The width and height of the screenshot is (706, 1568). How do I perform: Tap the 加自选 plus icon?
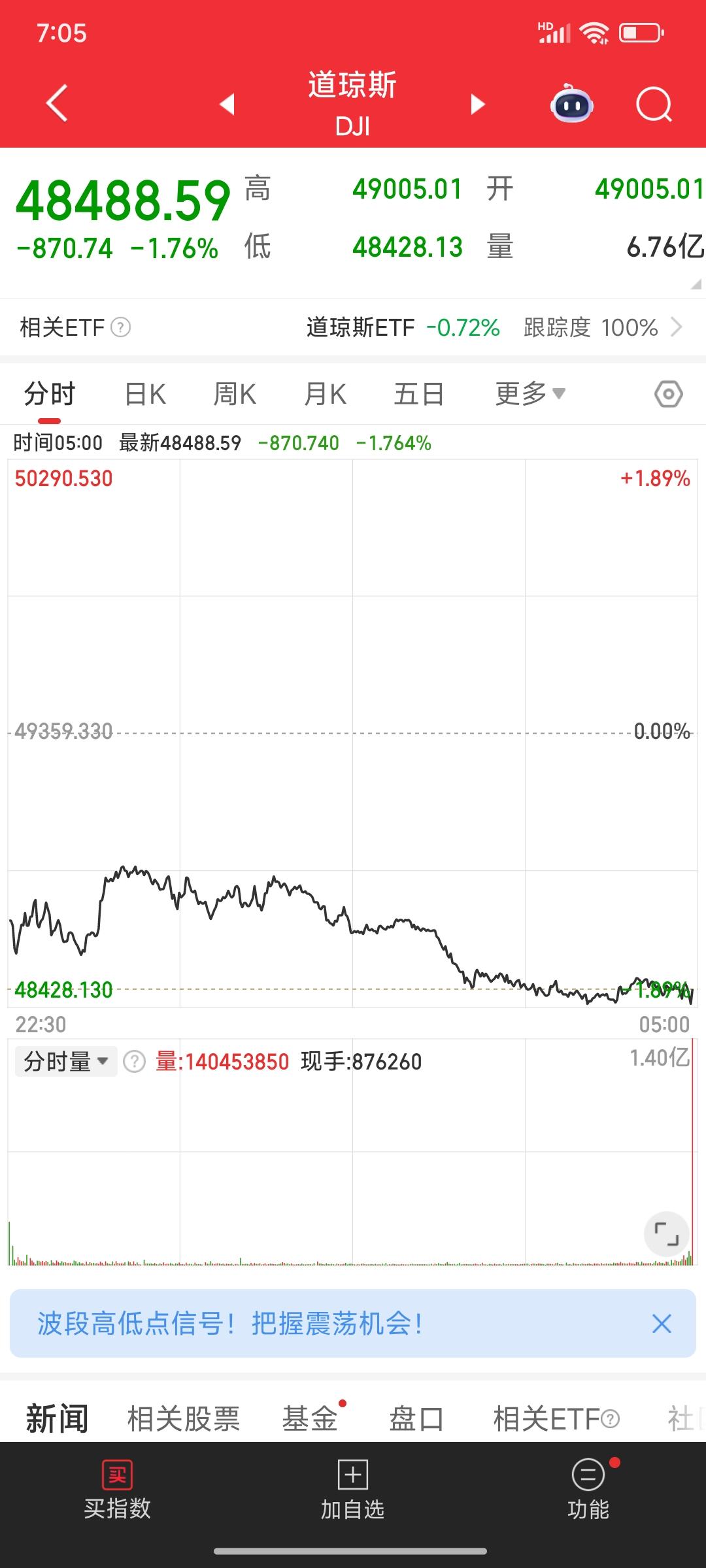pos(353,1475)
